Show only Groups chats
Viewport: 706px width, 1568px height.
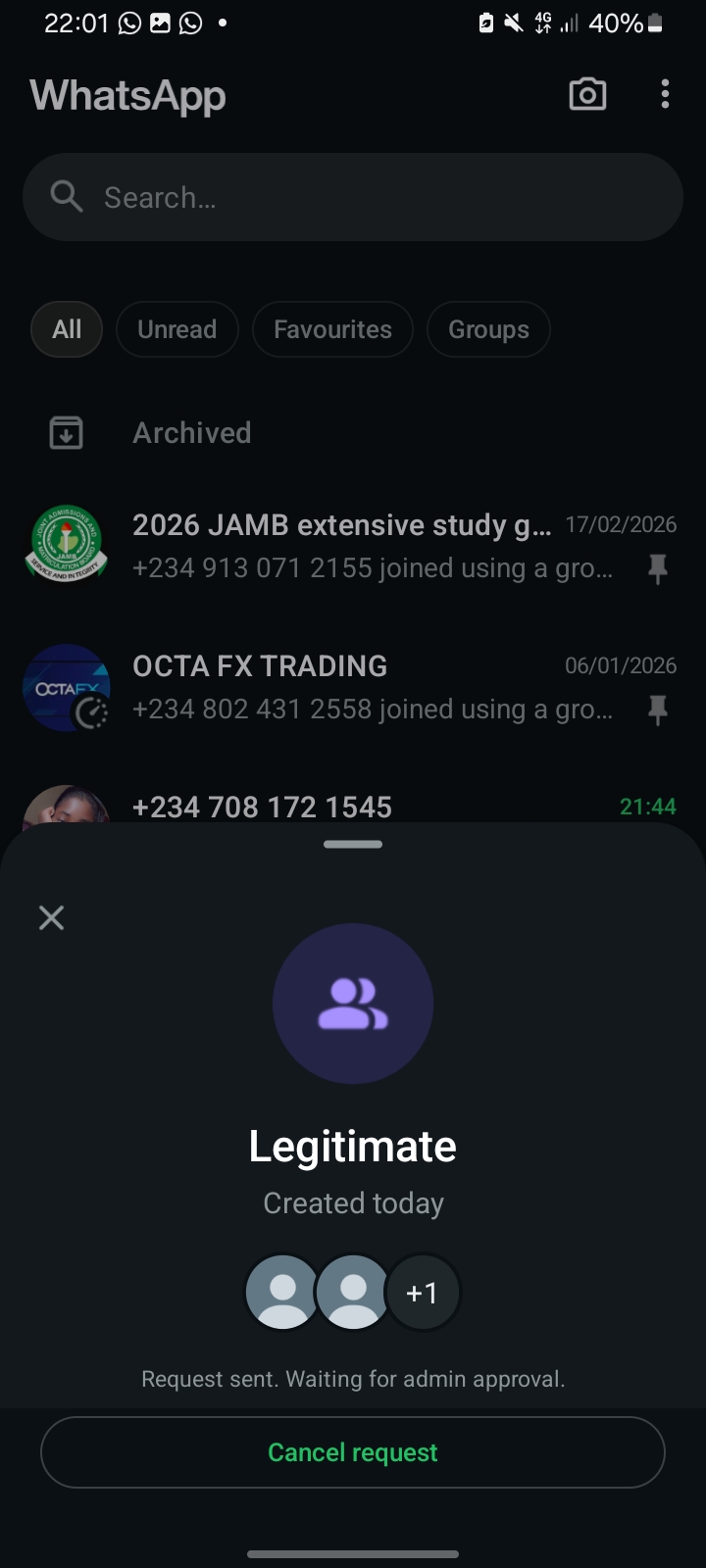click(x=488, y=329)
